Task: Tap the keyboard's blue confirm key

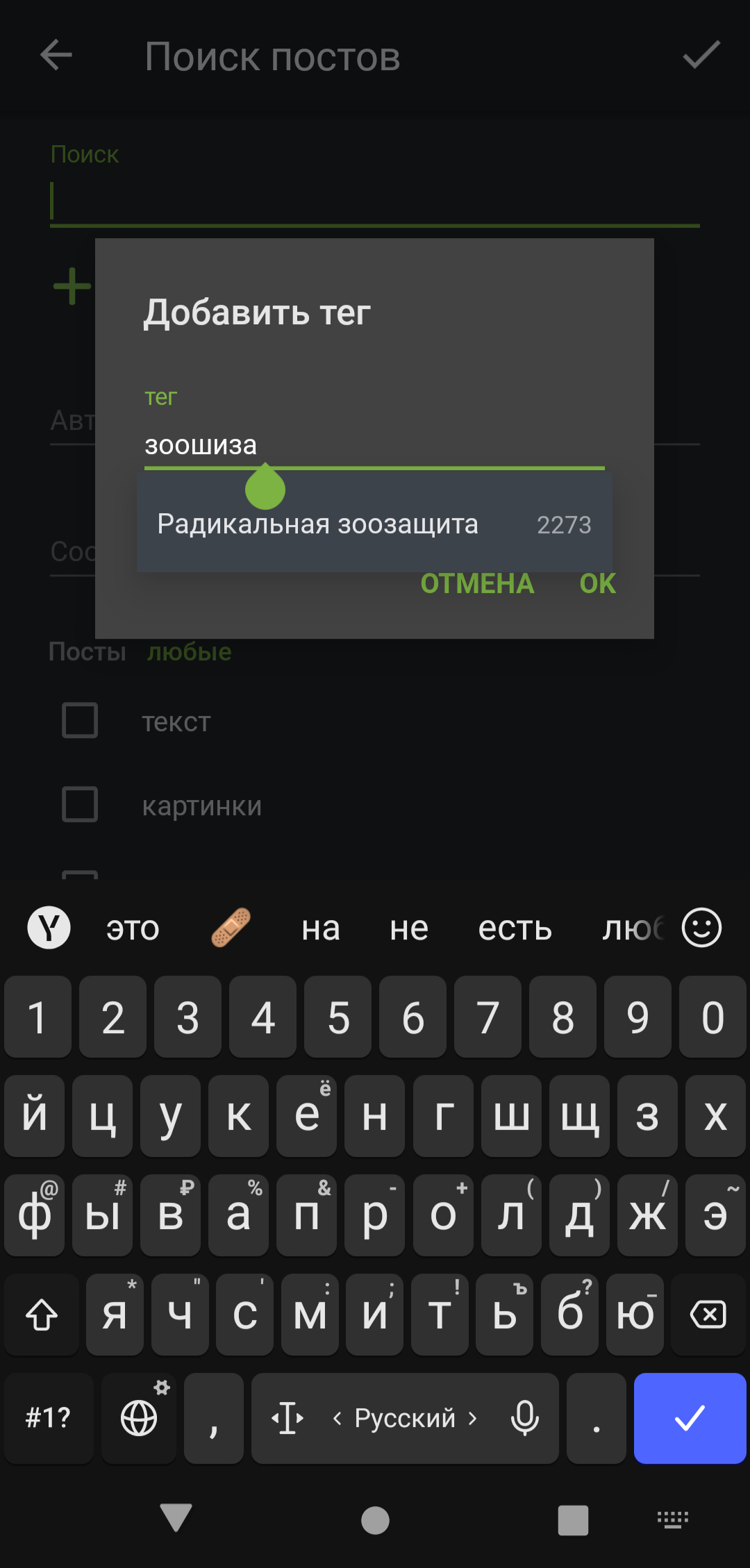Action: 690,1418
